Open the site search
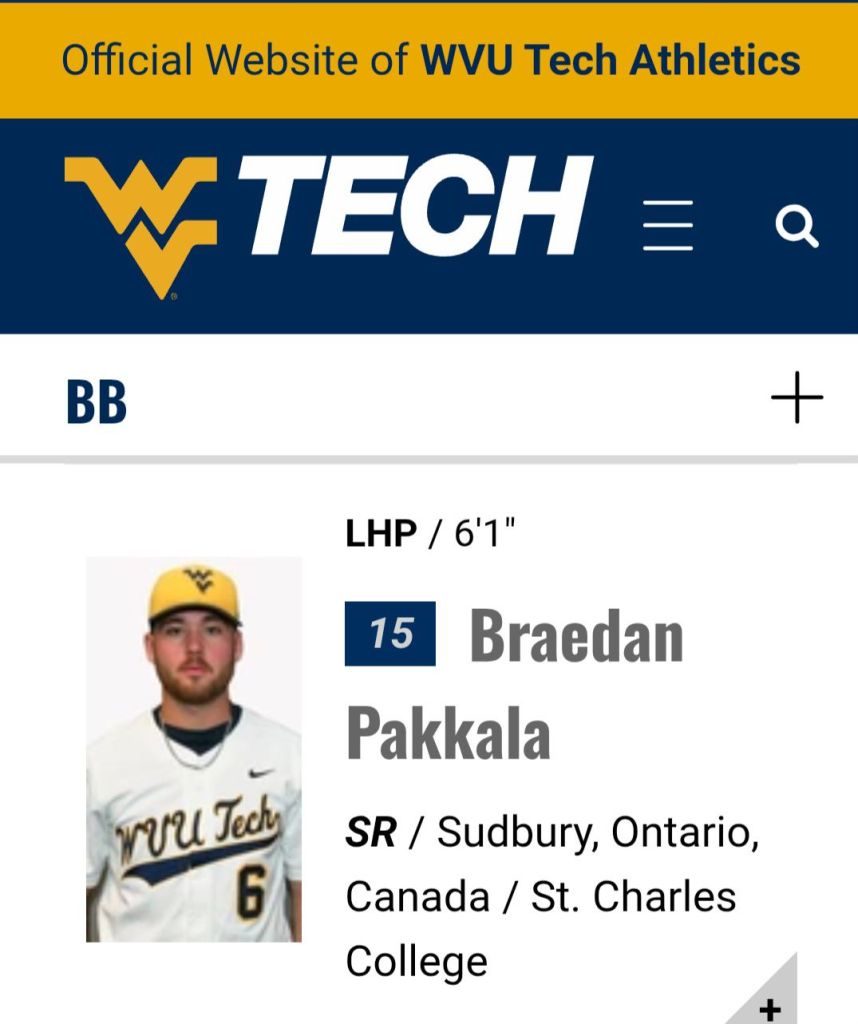This screenshot has width=858, height=1024. (x=797, y=227)
